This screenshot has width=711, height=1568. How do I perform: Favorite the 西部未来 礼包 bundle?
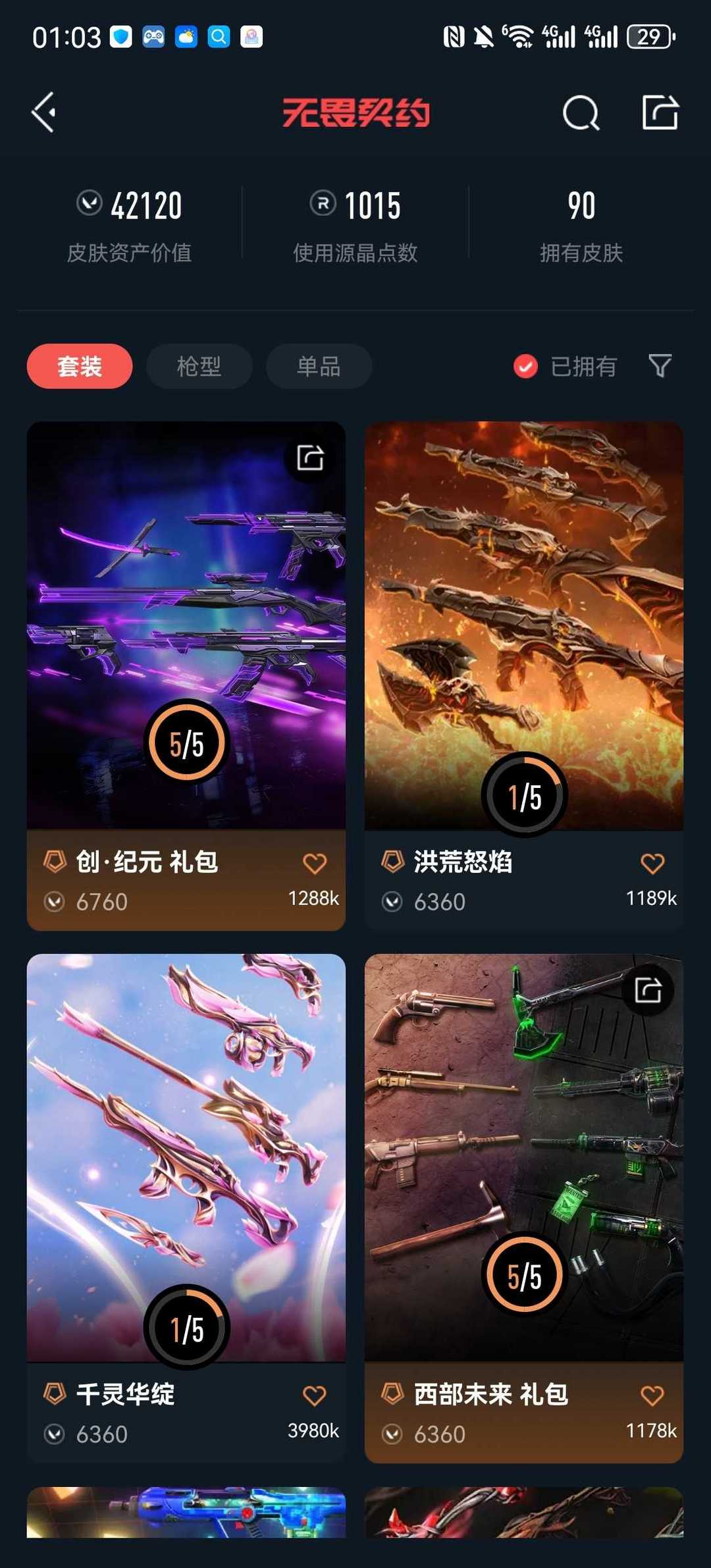pyautogui.click(x=652, y=1395)
